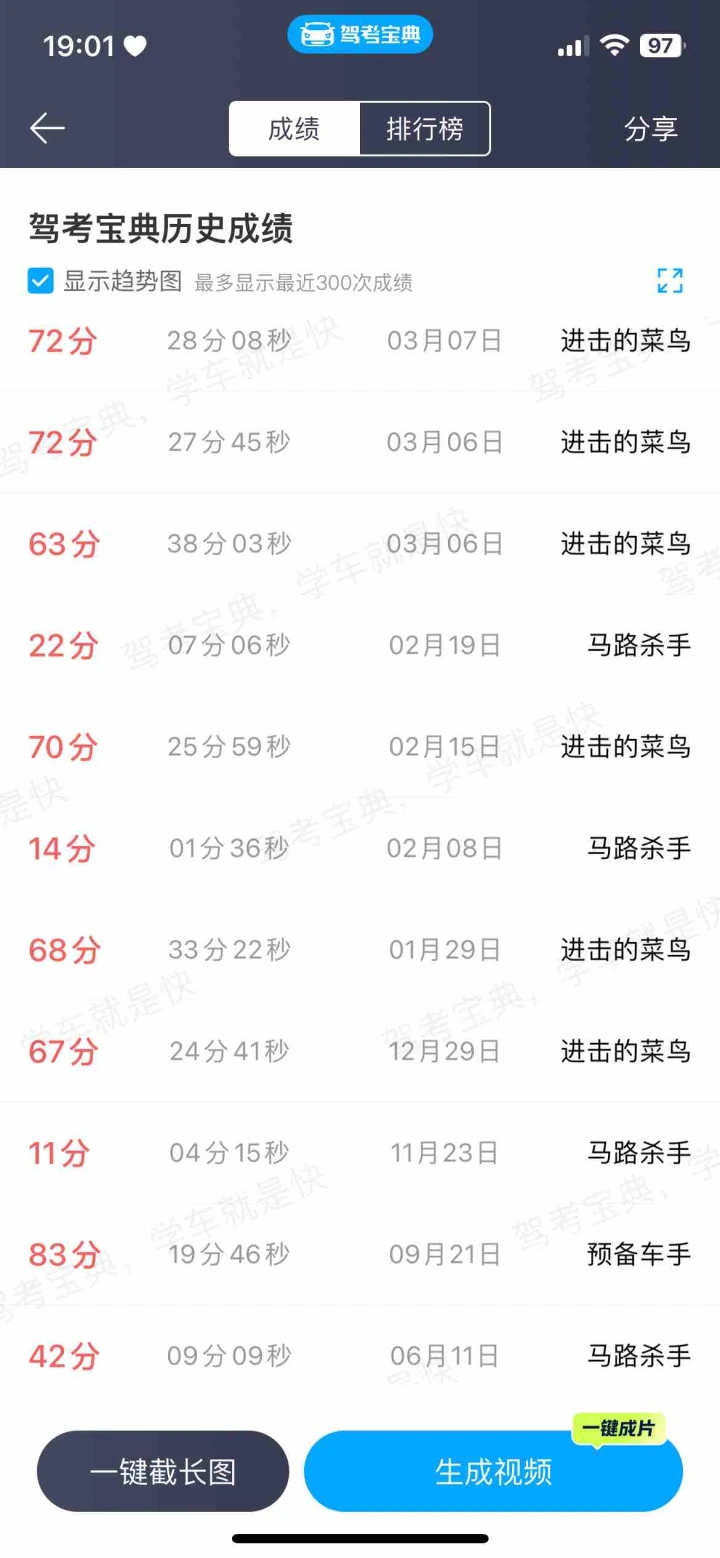The image size is (720, 1558).
Task: Open the 22分 record from 02月19日
Action: [360, 646]
